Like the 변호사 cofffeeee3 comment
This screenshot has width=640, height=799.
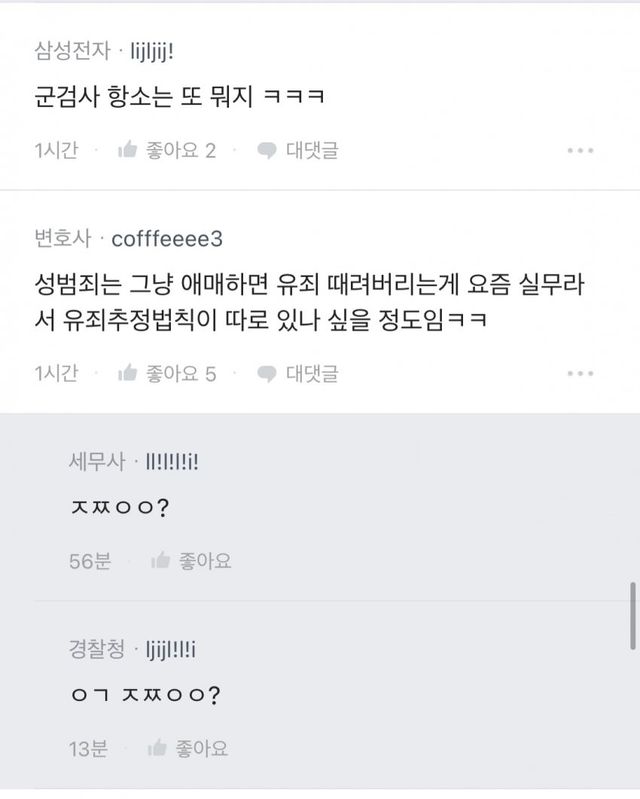[x=166, y=374]
